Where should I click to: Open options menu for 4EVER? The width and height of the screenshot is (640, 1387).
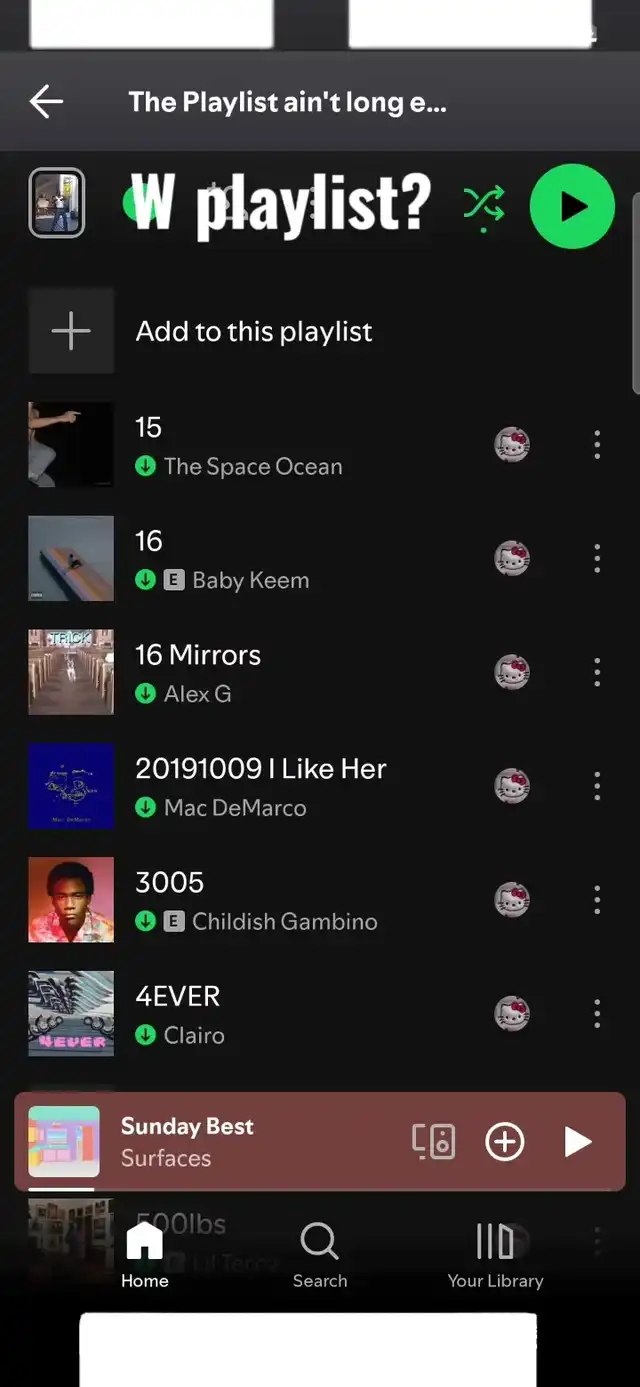(x=597, y=1014)
